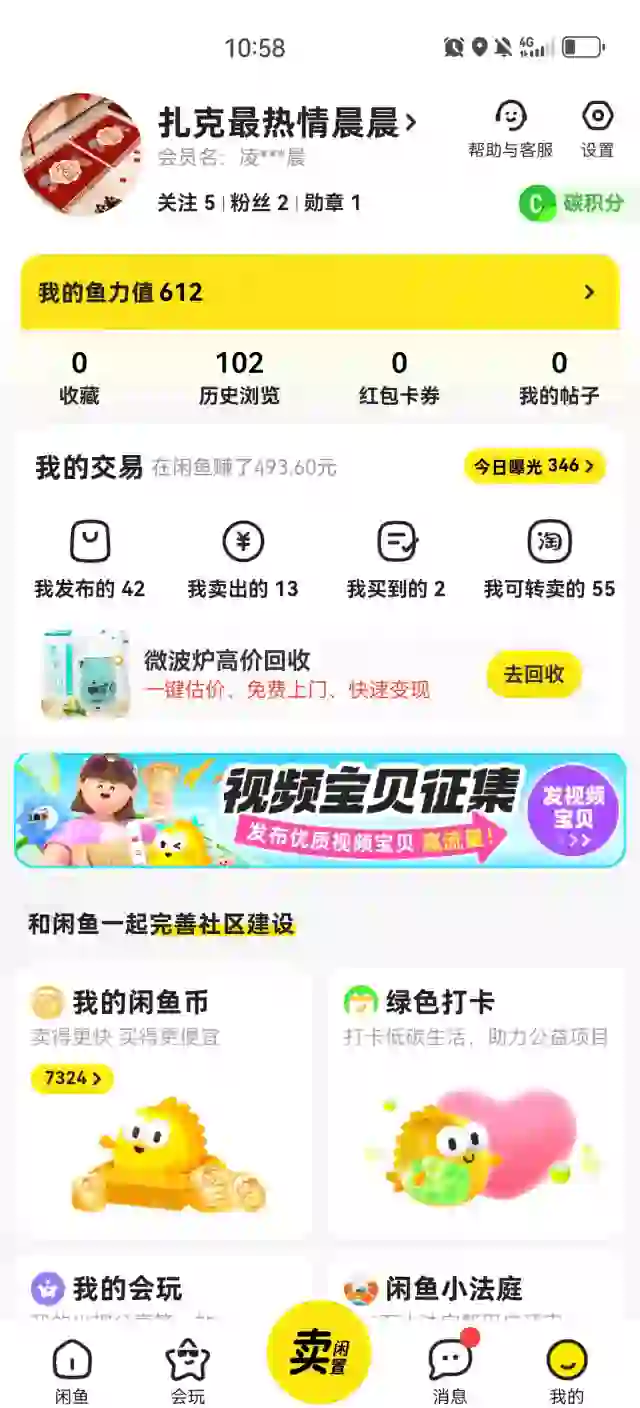Viewport: 640px width, 1408px height.
Task: Open 红包卡券 coupons
Action: pyautogui.click(x=399, y=377)
